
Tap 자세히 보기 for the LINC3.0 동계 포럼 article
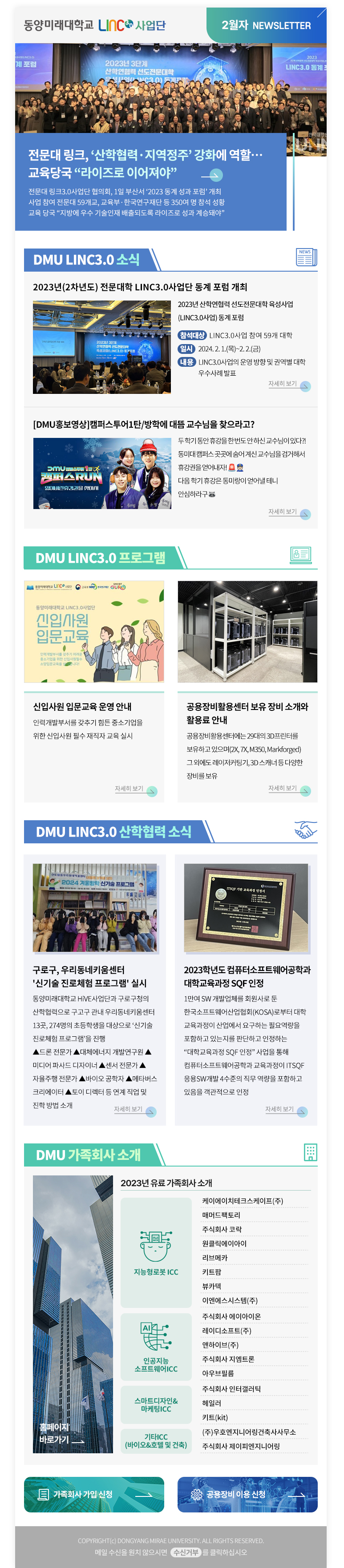click(289, 385)
